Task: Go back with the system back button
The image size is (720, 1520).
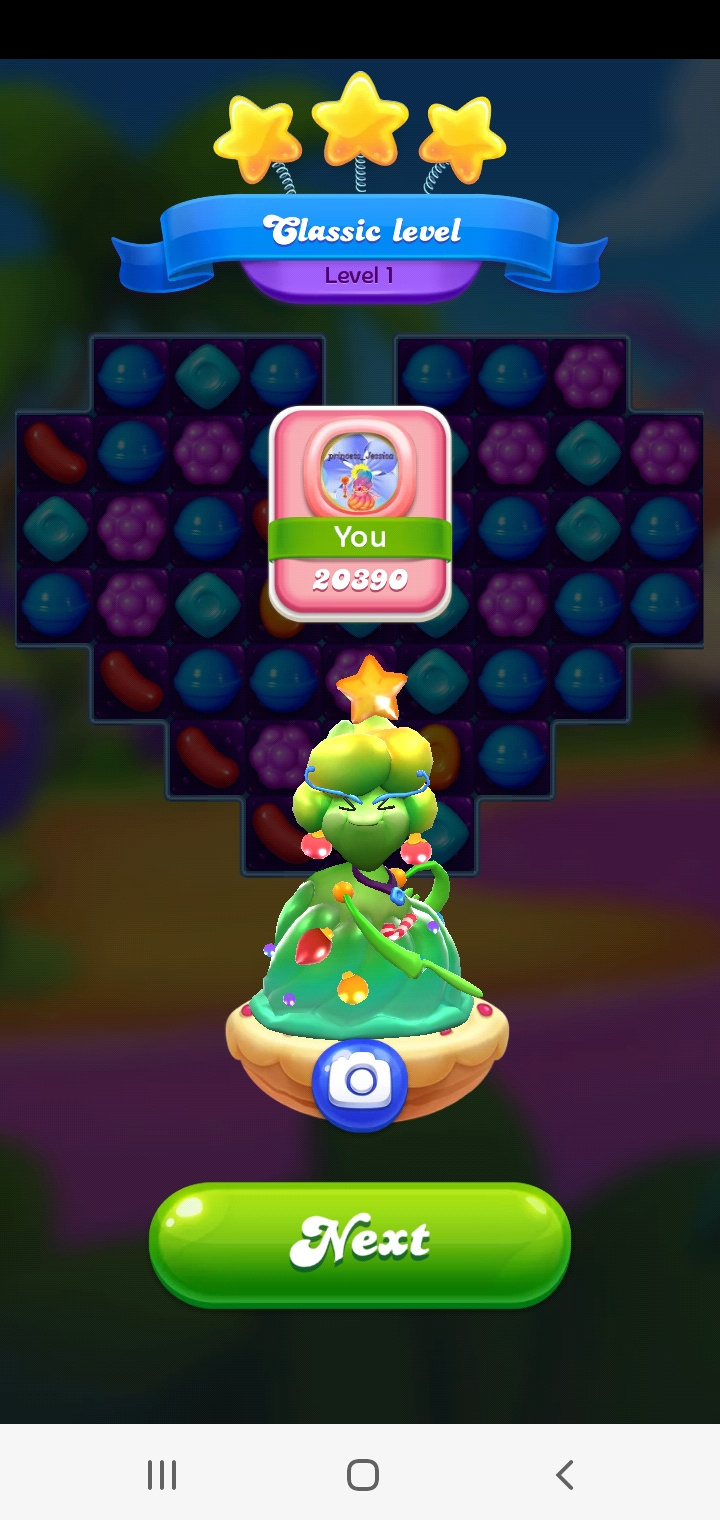Action: [x=564, y=1475]
